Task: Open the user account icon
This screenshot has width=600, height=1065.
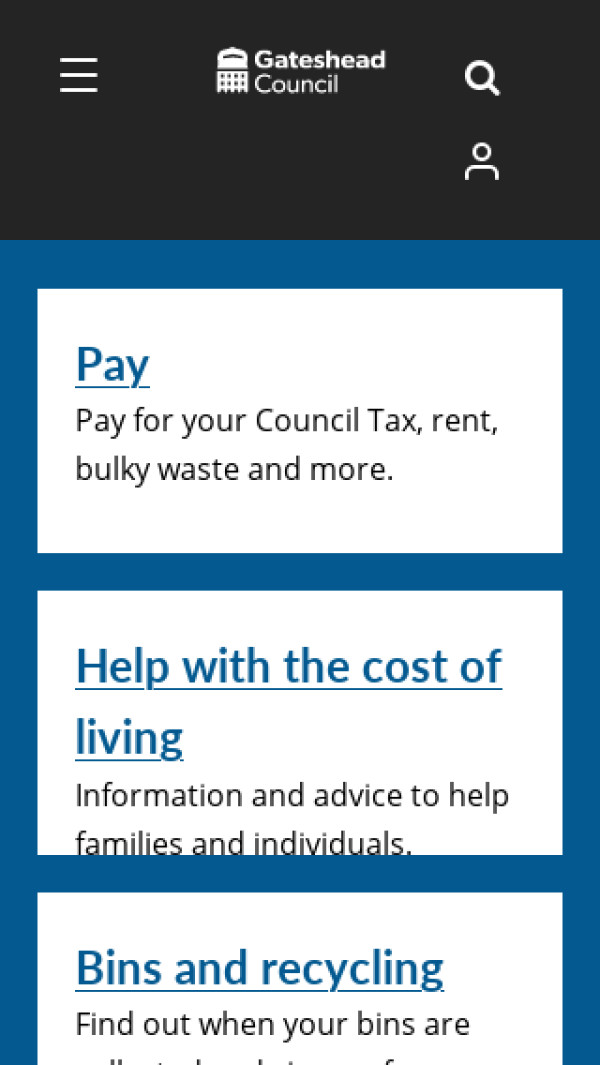Action: (481, 162)
